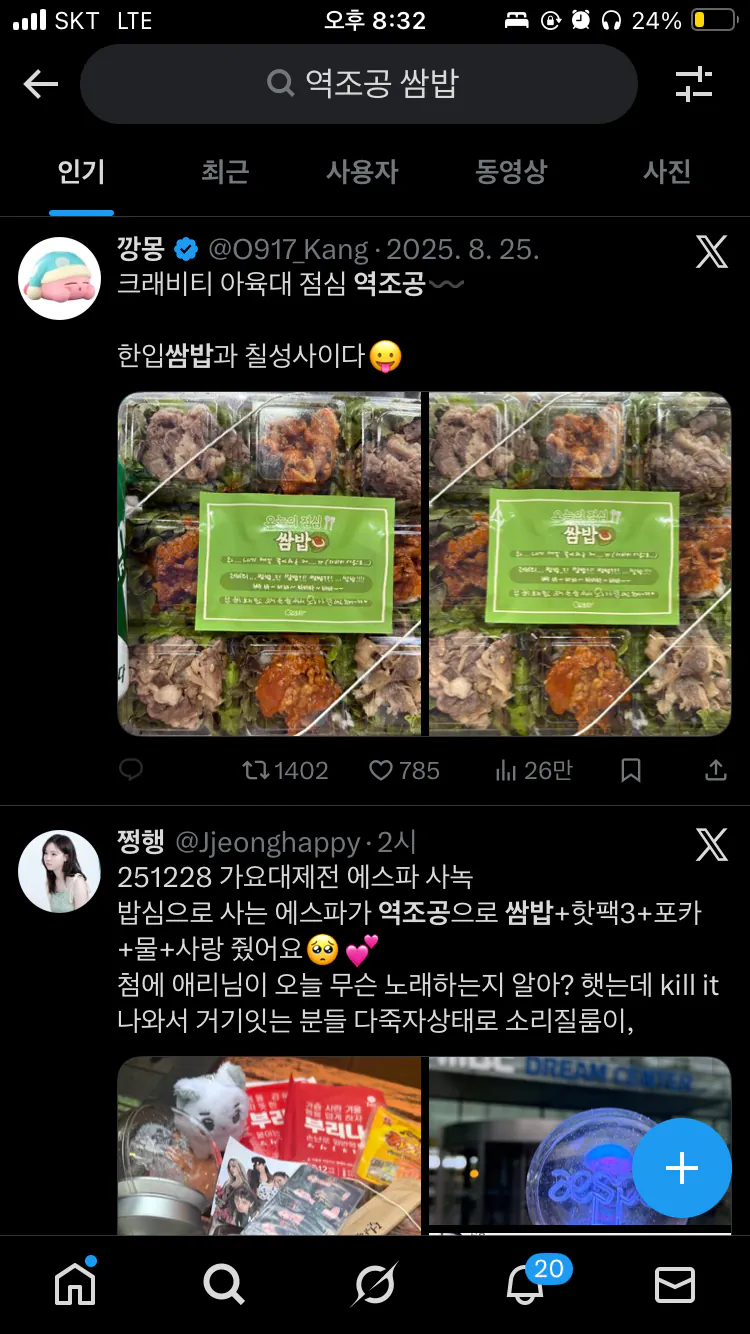Bookmark 깡몽's 쌈밥 post

point(631,770)
